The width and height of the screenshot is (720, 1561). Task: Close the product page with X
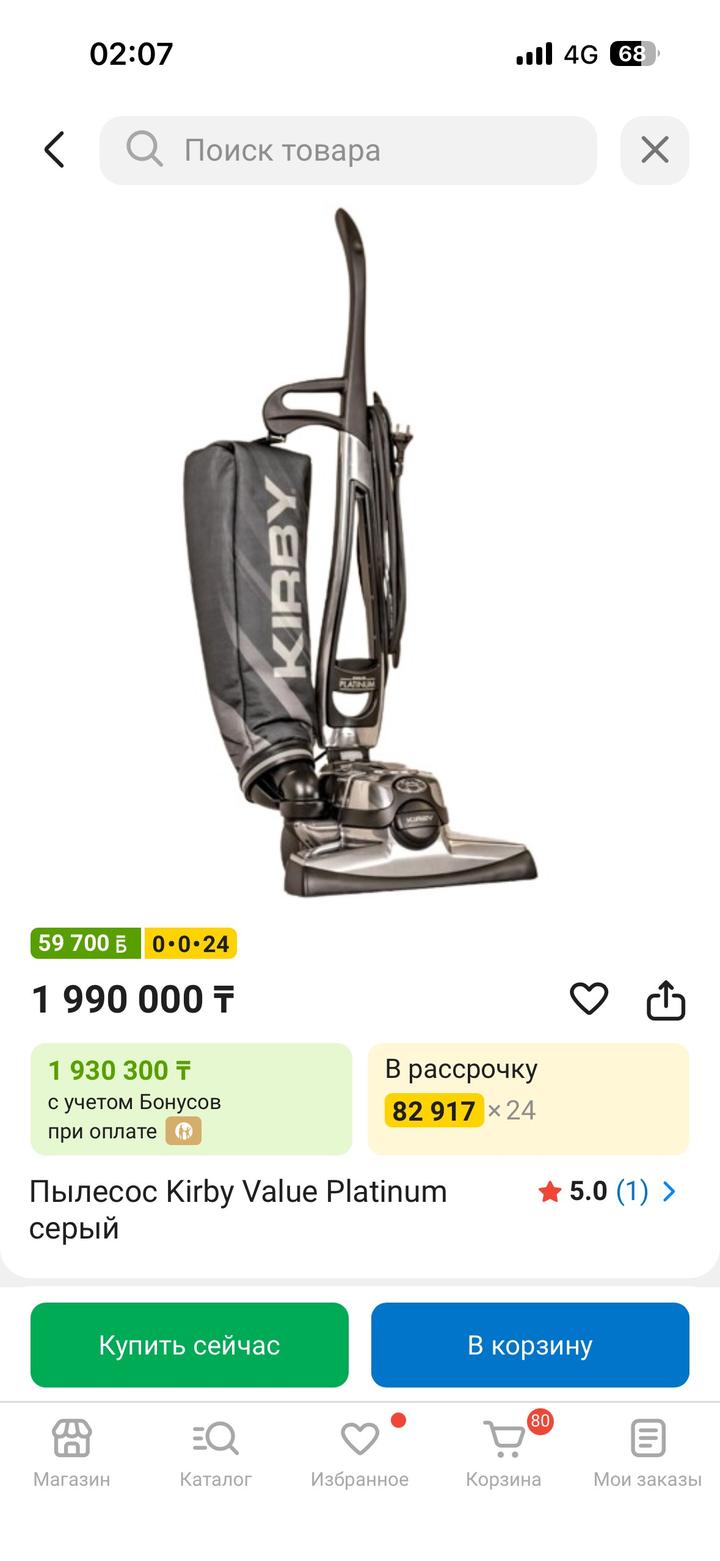654,150
